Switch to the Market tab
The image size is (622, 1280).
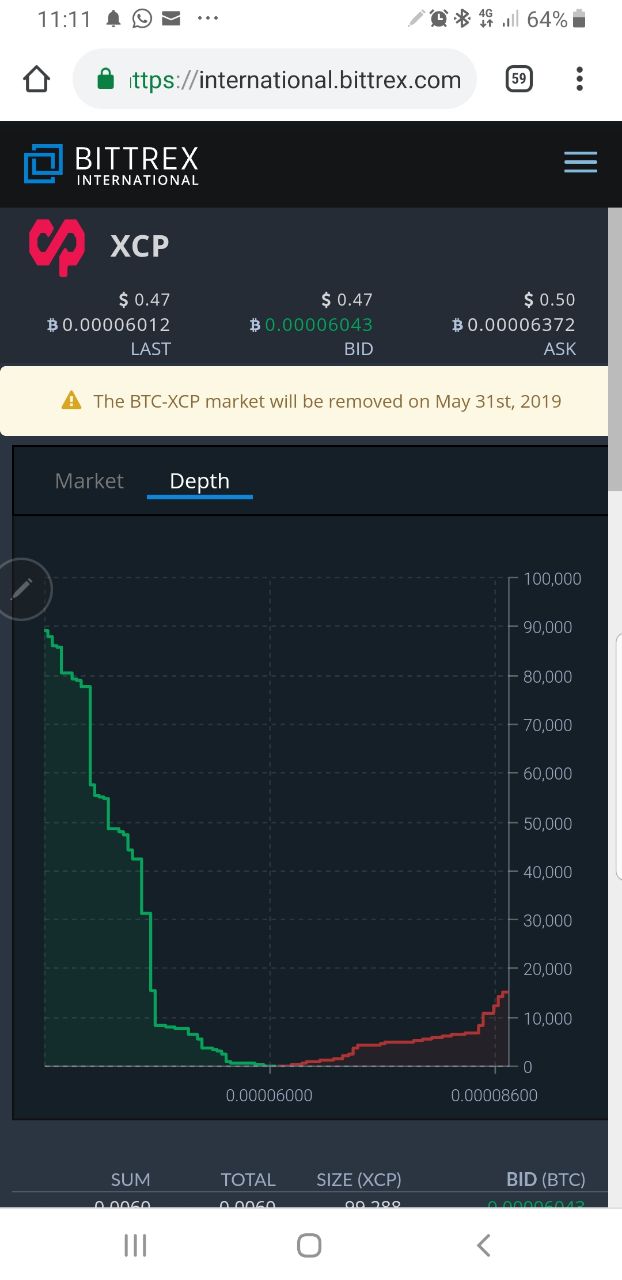click(x=89, y=481)
